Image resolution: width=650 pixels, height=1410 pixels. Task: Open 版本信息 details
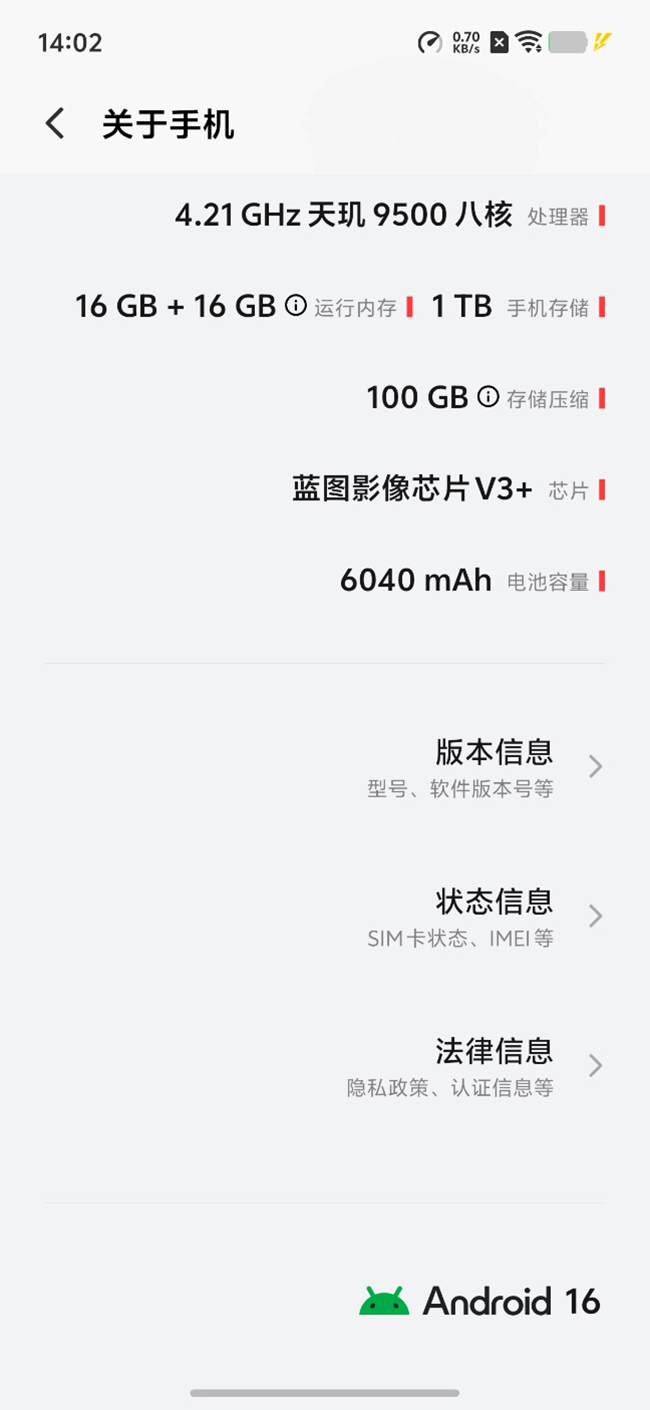pos(325,767)
